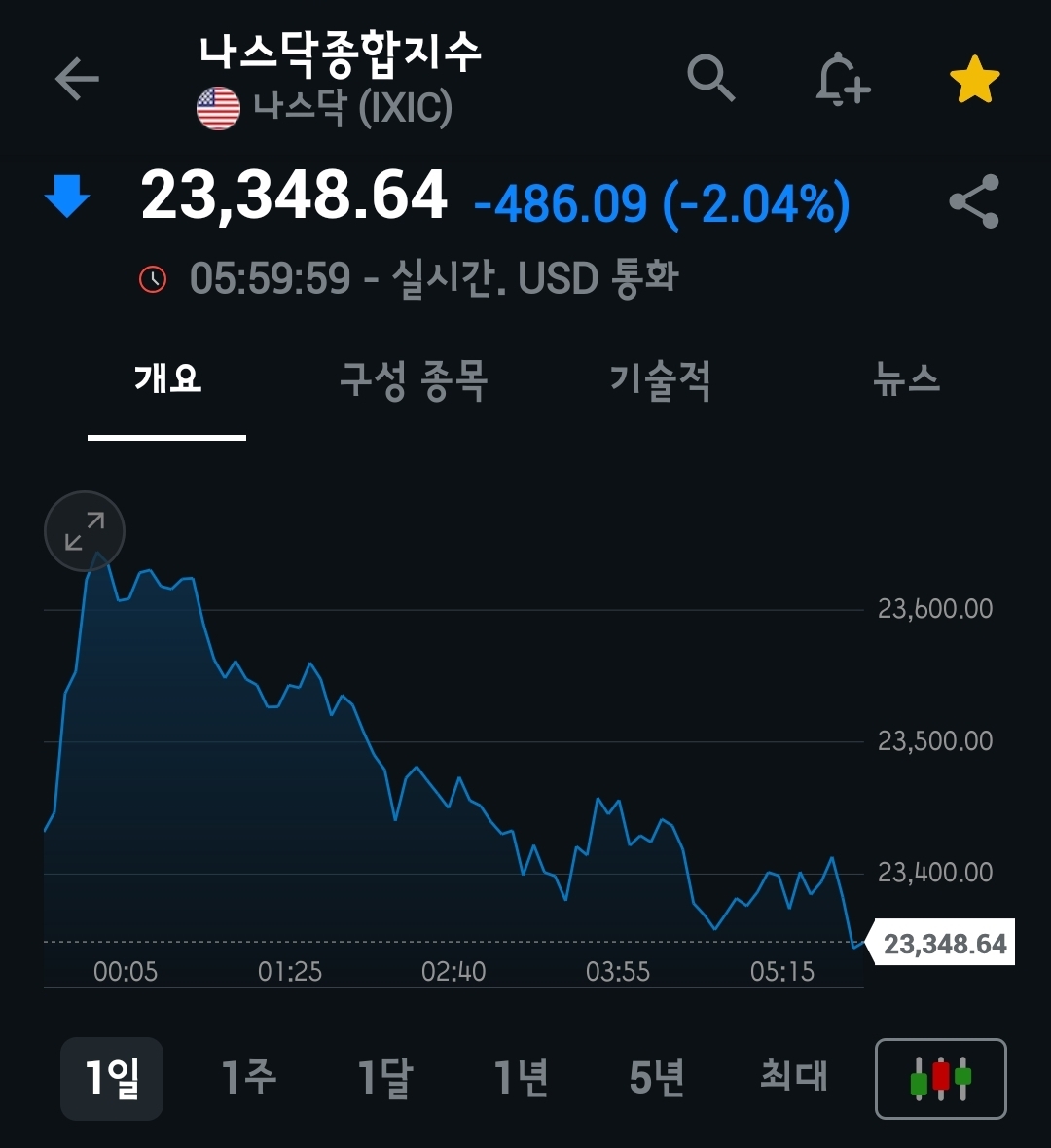
Task: Open the search magnifier
Action: click(711, 78)
